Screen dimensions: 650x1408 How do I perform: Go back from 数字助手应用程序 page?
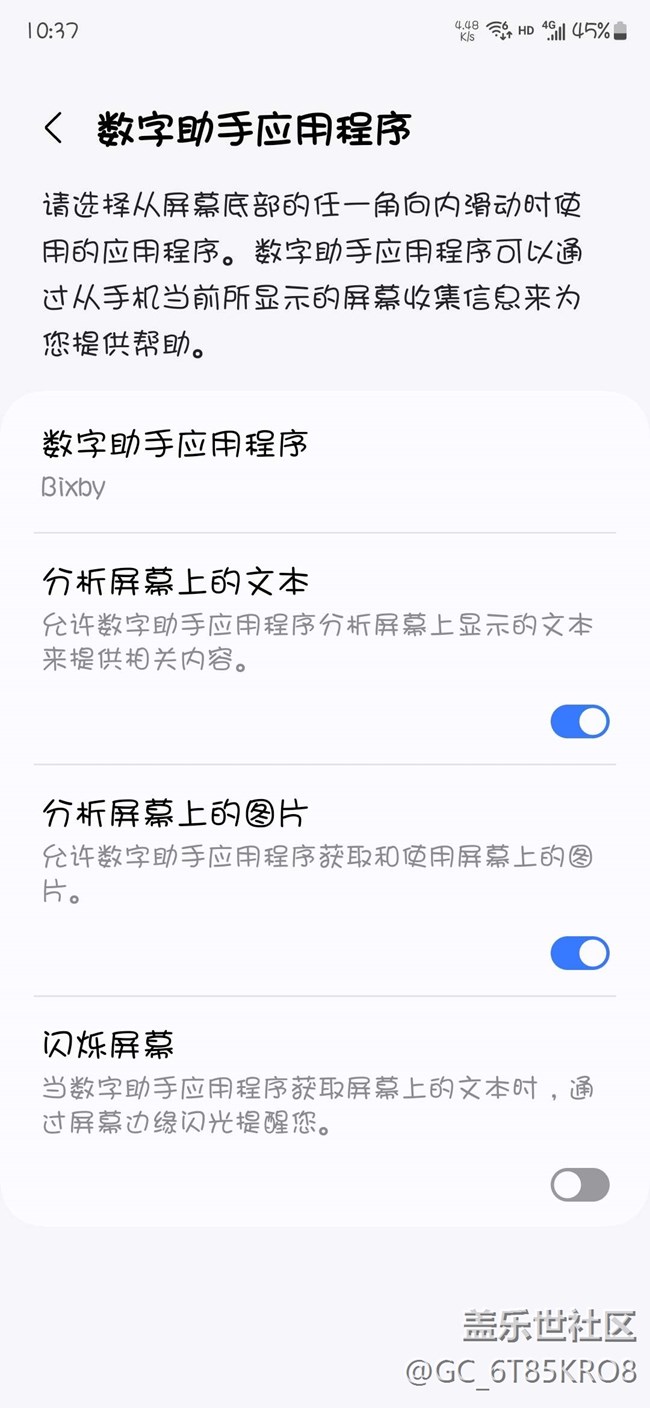(54, 129)
